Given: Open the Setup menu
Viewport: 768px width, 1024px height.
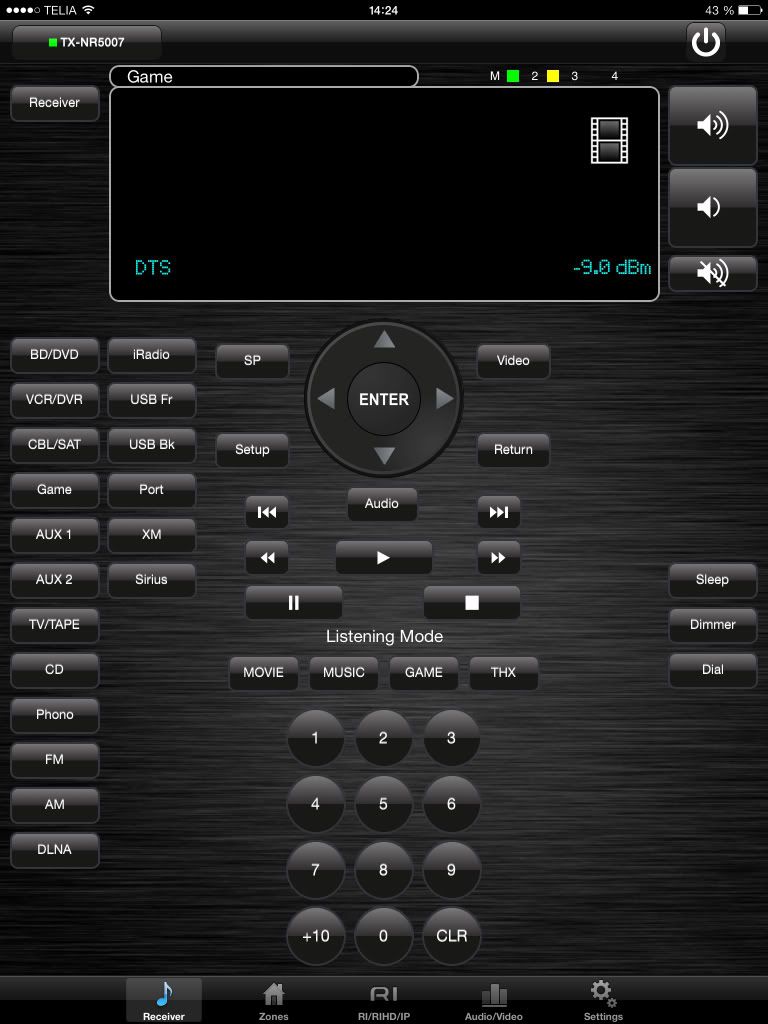Looking at the screenshot, I should tap(252, 450).
